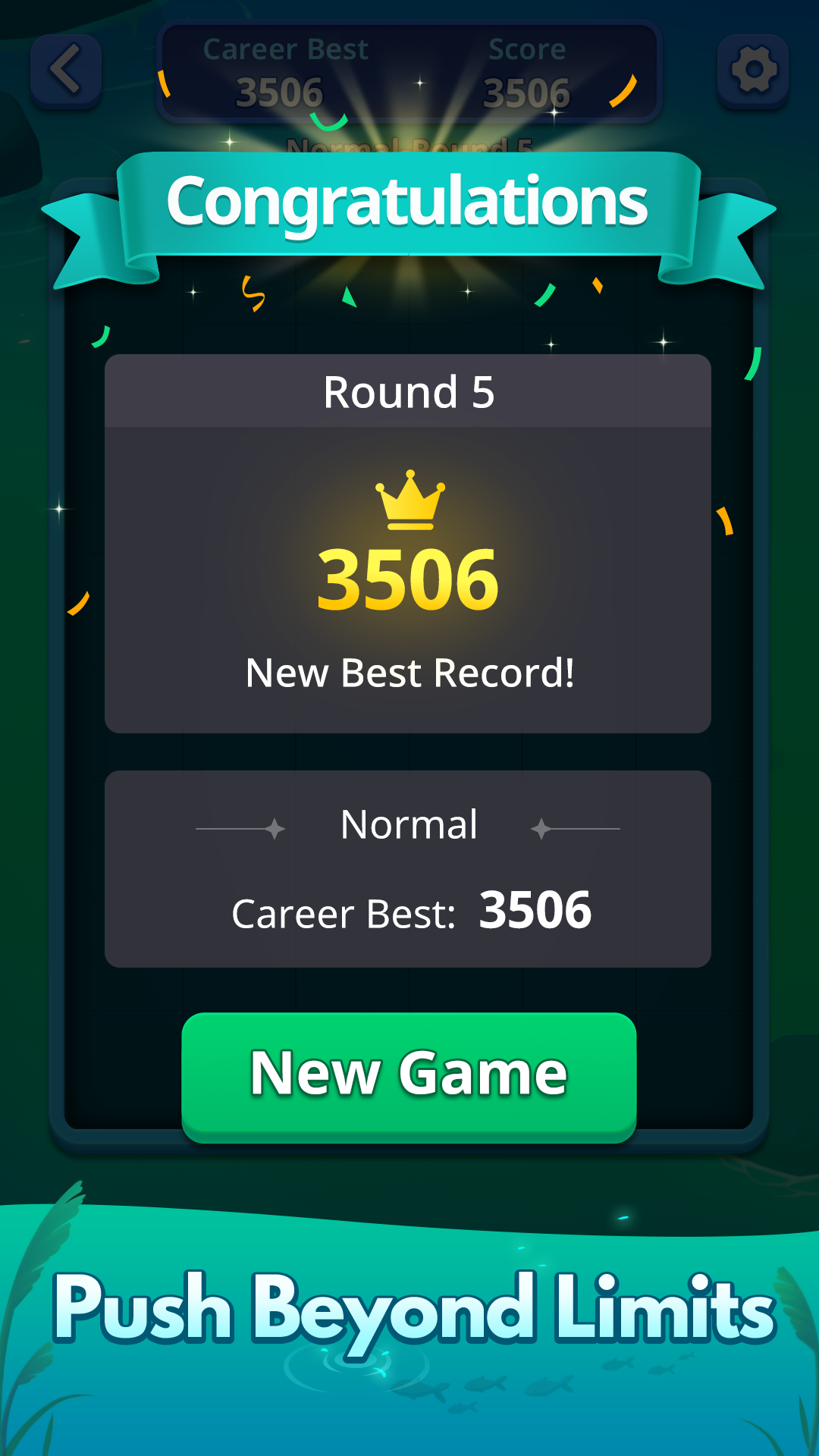
Task: Tap the large golden 3506 score
Action: tap(409, 580)
